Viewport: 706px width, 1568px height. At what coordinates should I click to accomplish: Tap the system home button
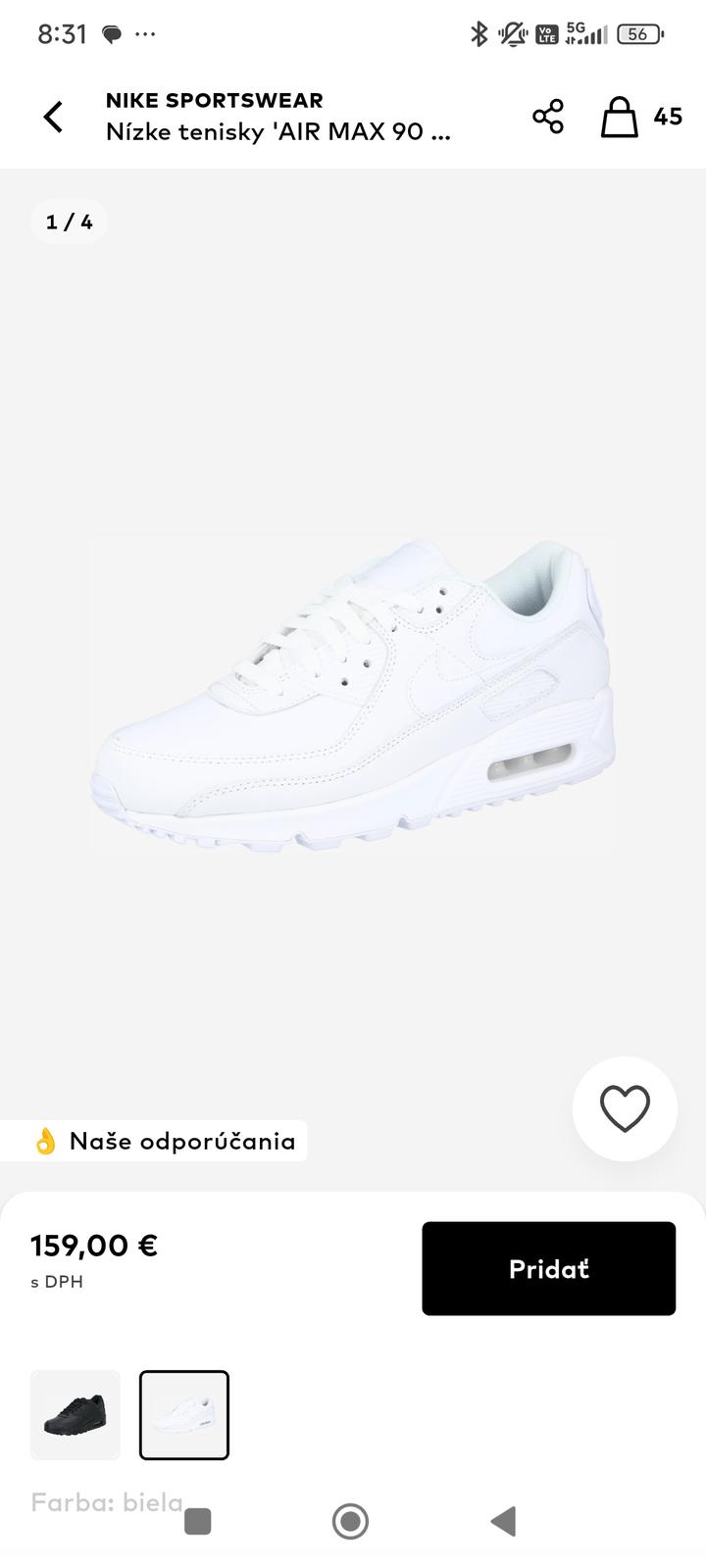[x=350, y=1521]
